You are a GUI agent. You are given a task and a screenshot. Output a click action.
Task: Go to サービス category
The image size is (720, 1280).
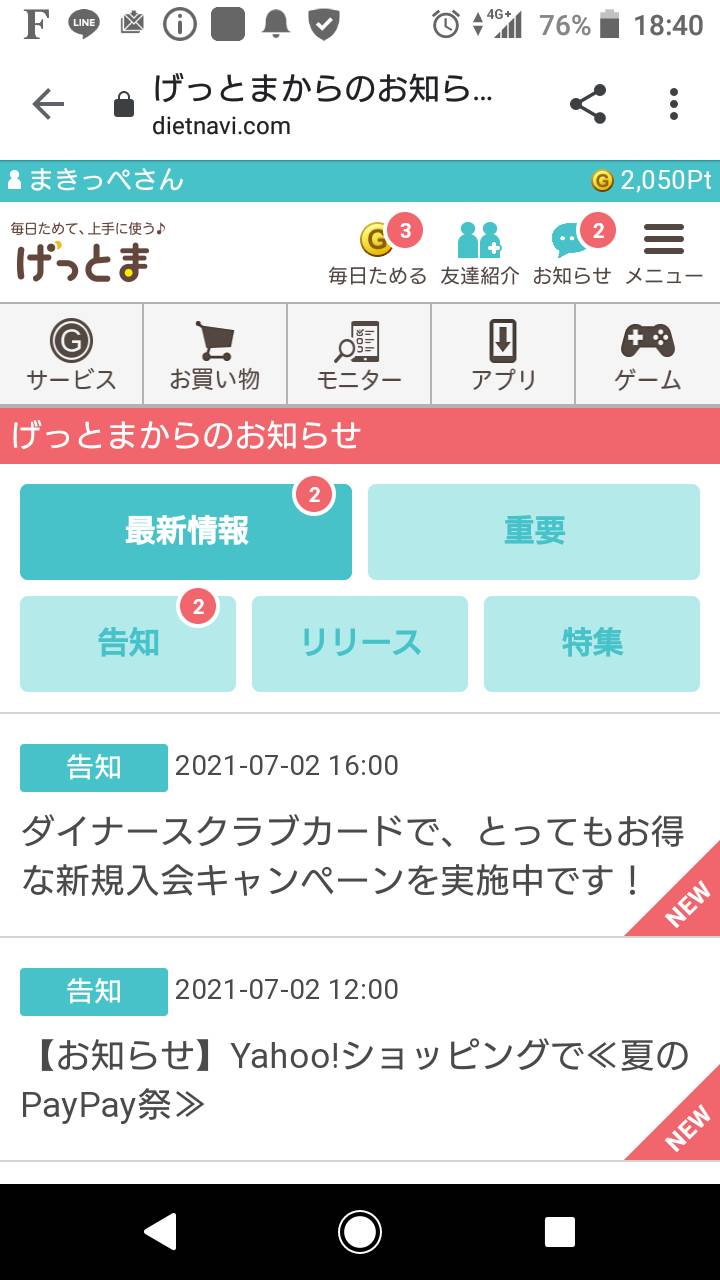pos(72,355)
